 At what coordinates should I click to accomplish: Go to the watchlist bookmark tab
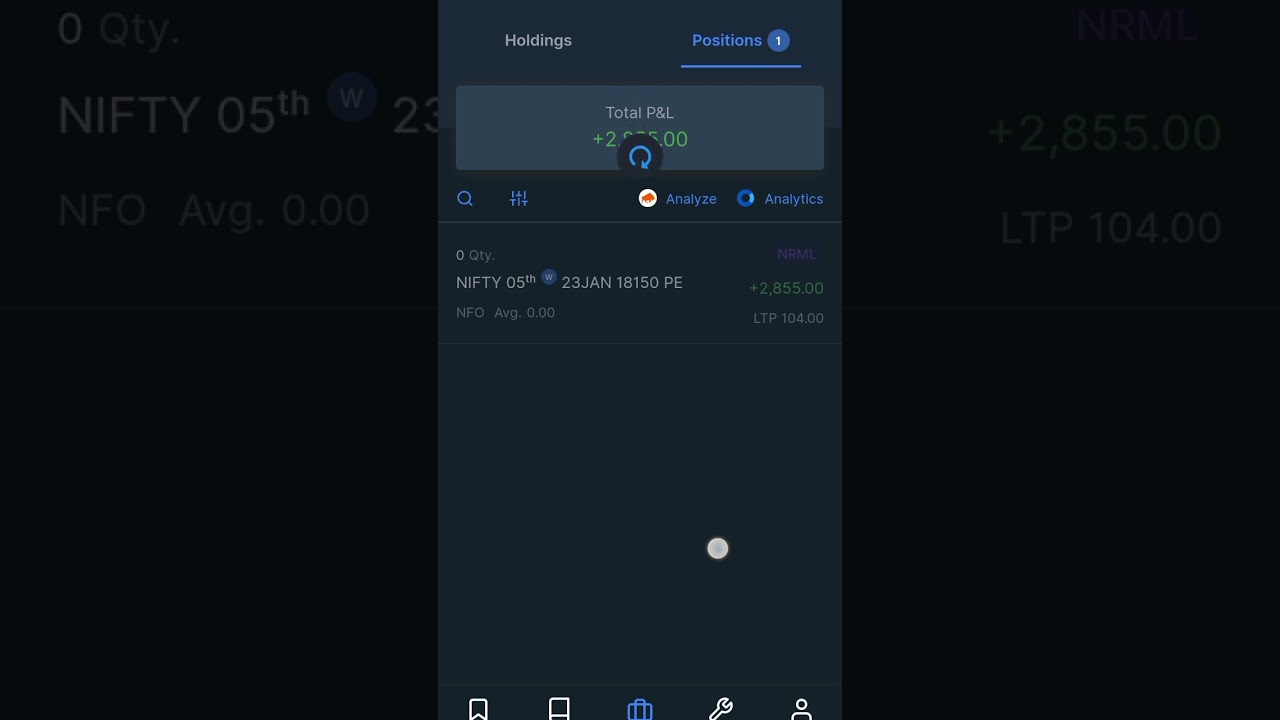point(478,709)
